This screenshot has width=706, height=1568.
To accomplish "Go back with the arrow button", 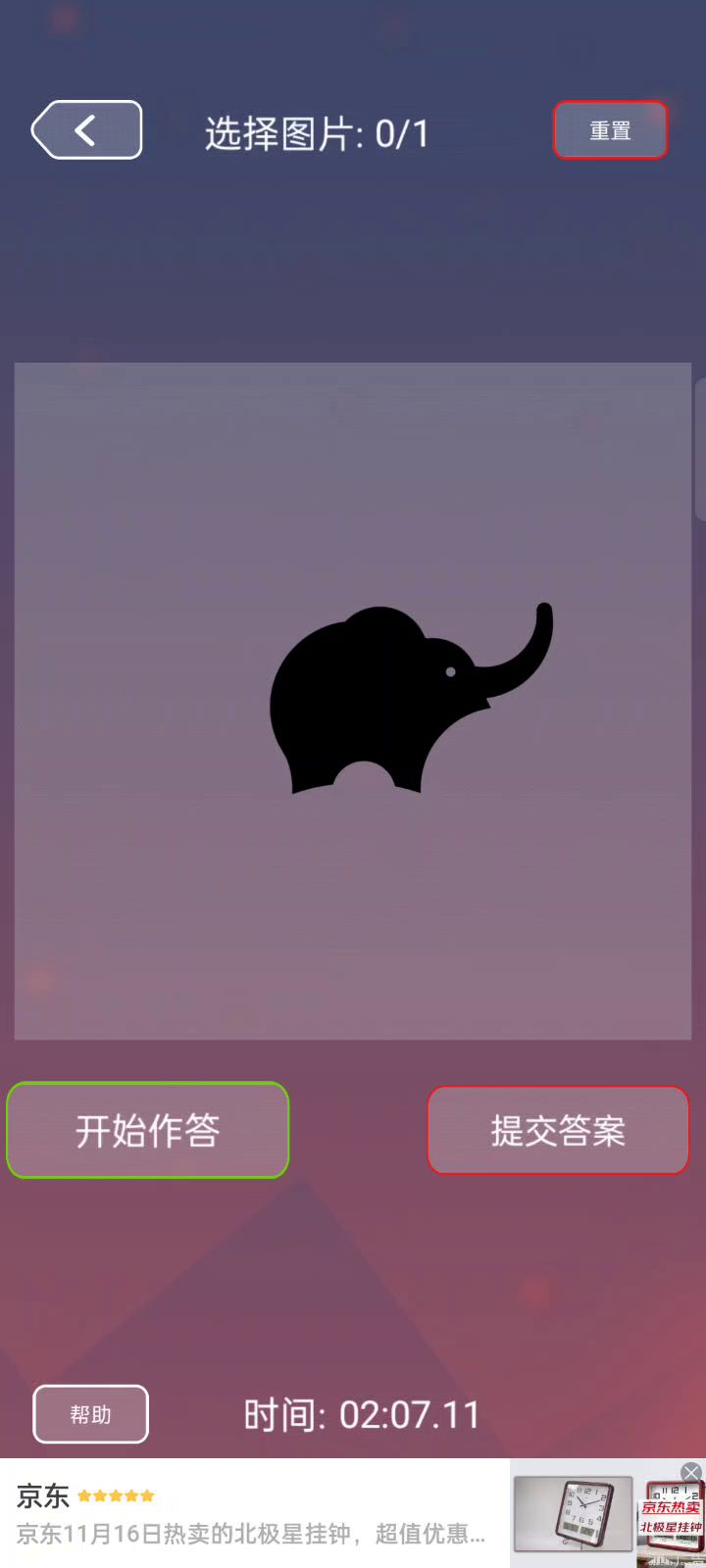I will 87,130.
